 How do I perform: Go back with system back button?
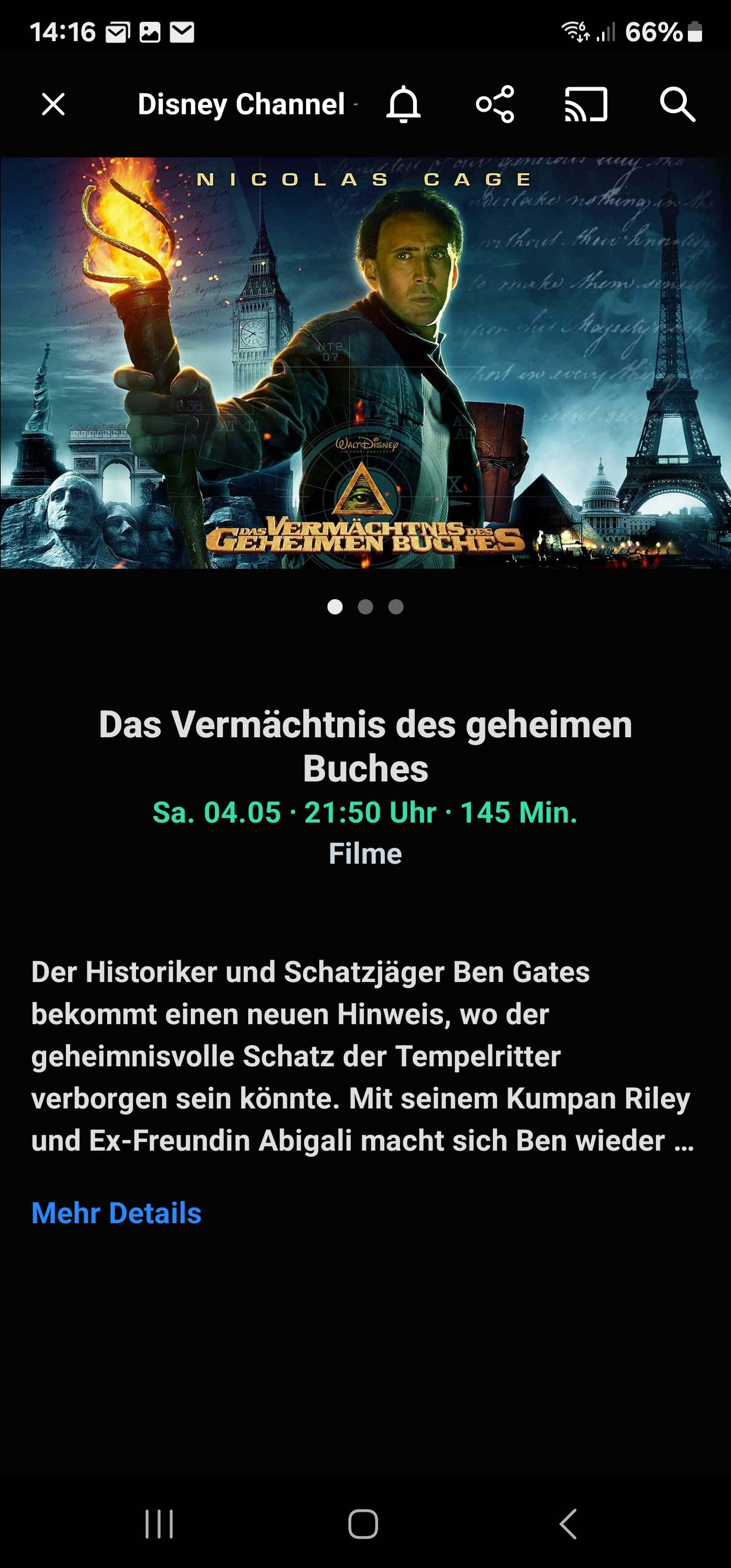pos(568,1524)
